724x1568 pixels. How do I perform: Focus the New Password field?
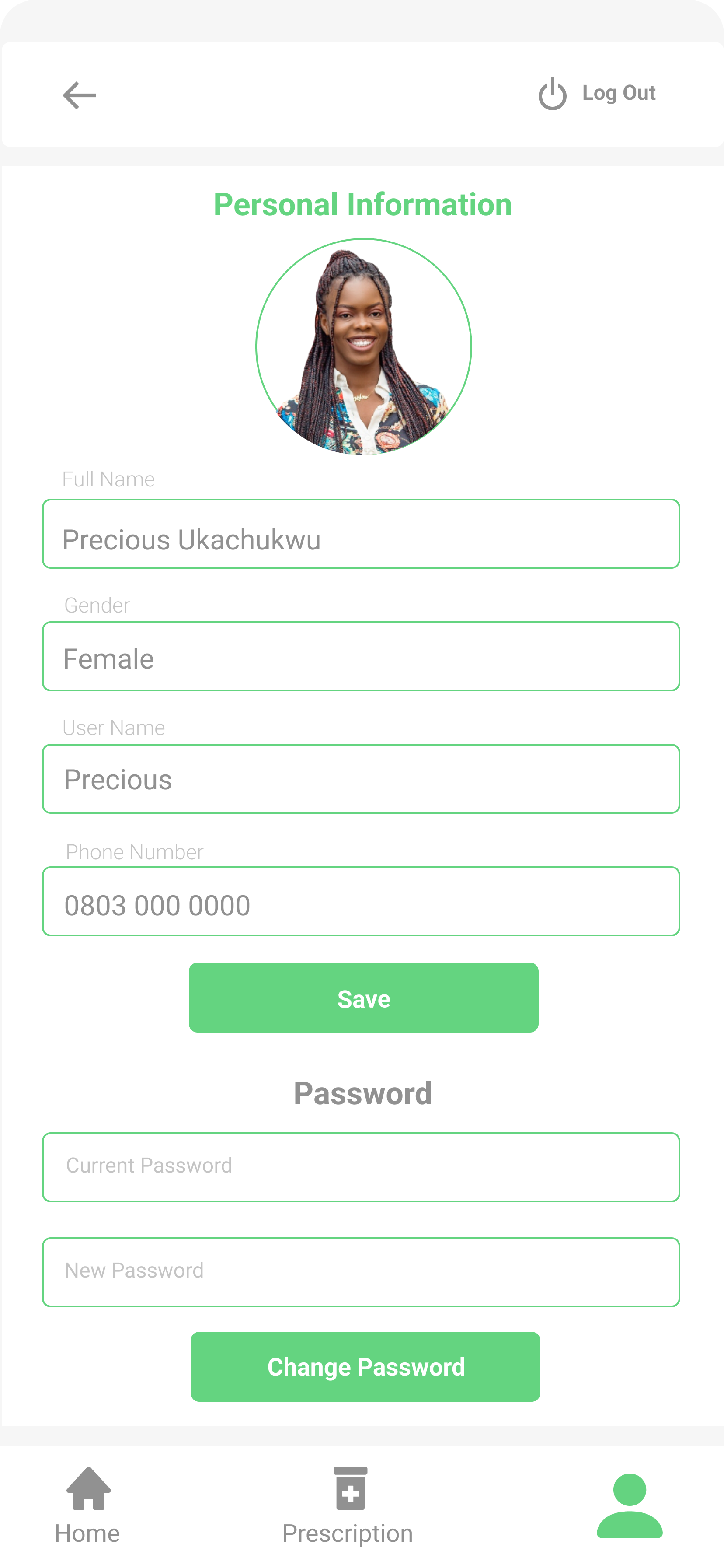pyautogui.click(x=361, y=1271)
